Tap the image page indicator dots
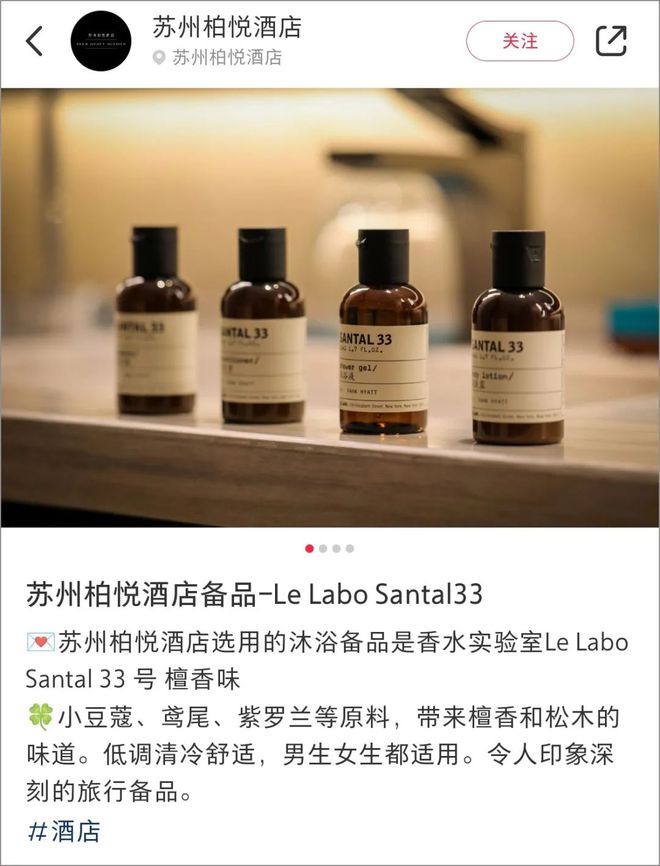660x866 pixels. tap(330, 549)
